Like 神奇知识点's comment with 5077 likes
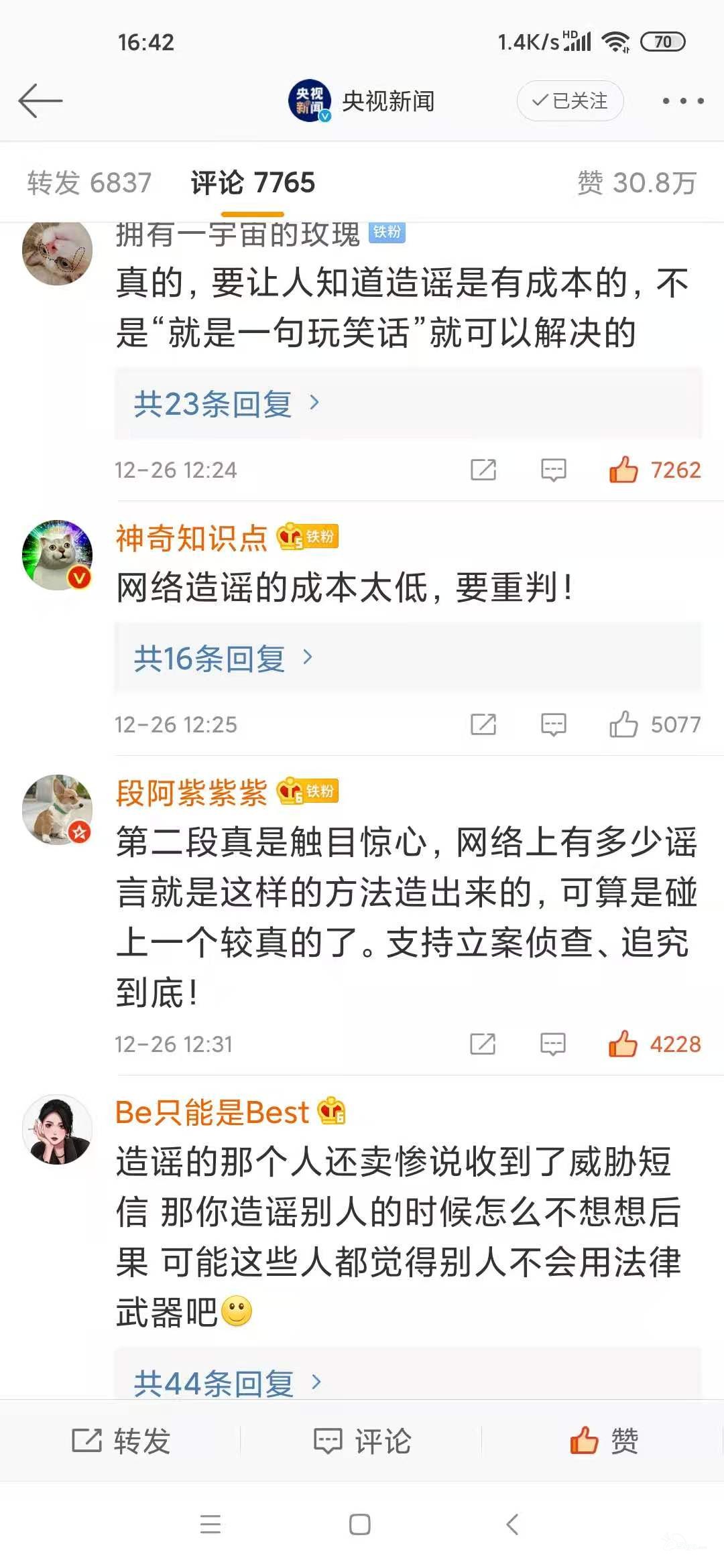The image size is (724, 1568). coord(623,724)
